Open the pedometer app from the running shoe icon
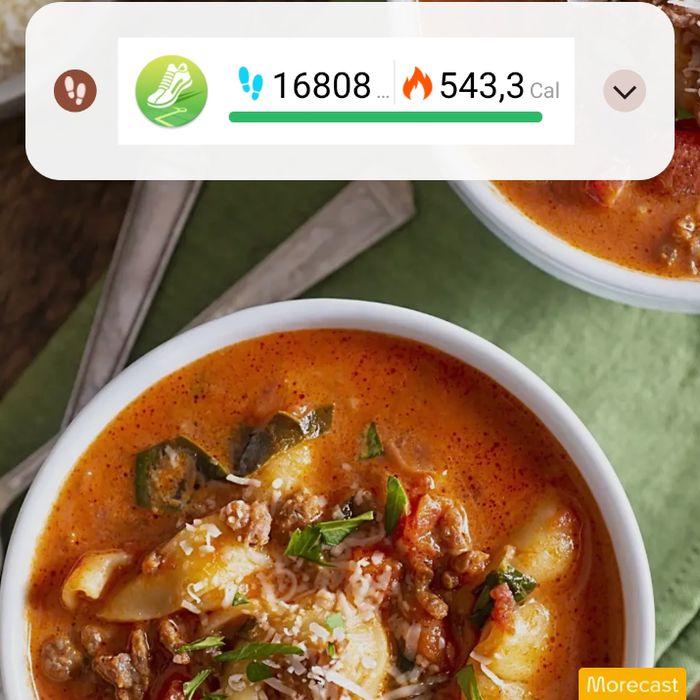 [x=171, y=91]
